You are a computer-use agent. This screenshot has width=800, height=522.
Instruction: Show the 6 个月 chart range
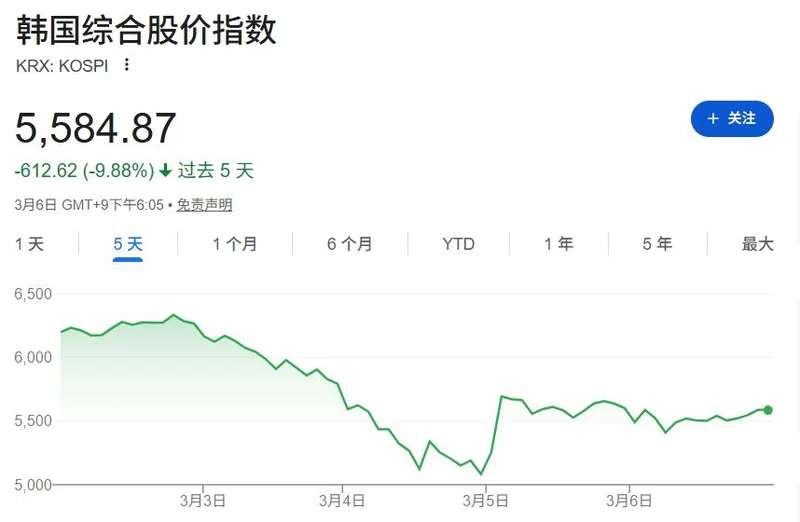(350, 244)
